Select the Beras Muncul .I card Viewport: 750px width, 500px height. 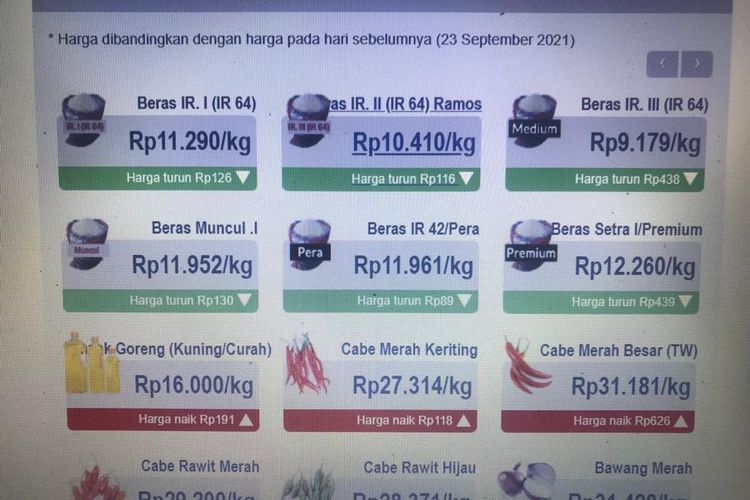(x=162, y=264)
